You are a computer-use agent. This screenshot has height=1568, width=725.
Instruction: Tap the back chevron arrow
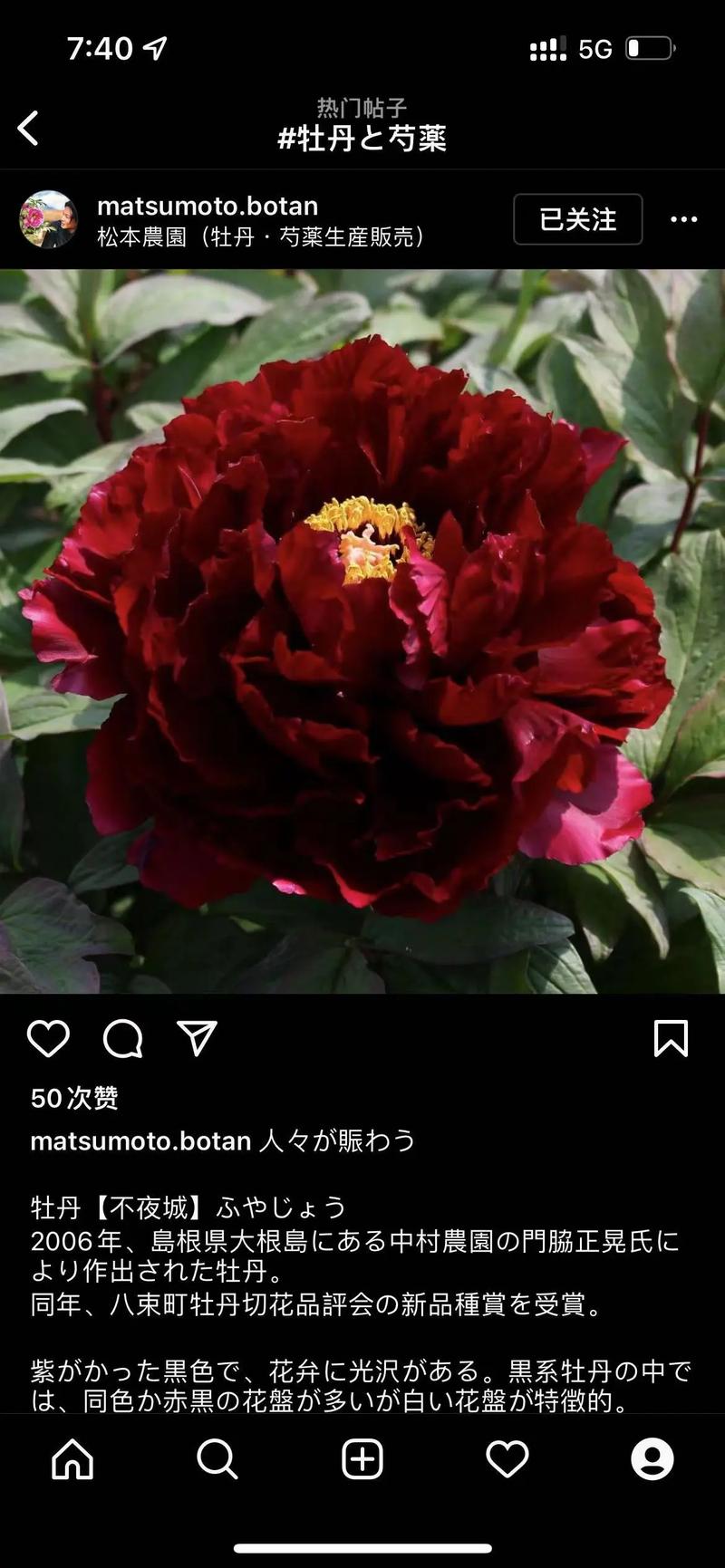(x=30, y=129)
